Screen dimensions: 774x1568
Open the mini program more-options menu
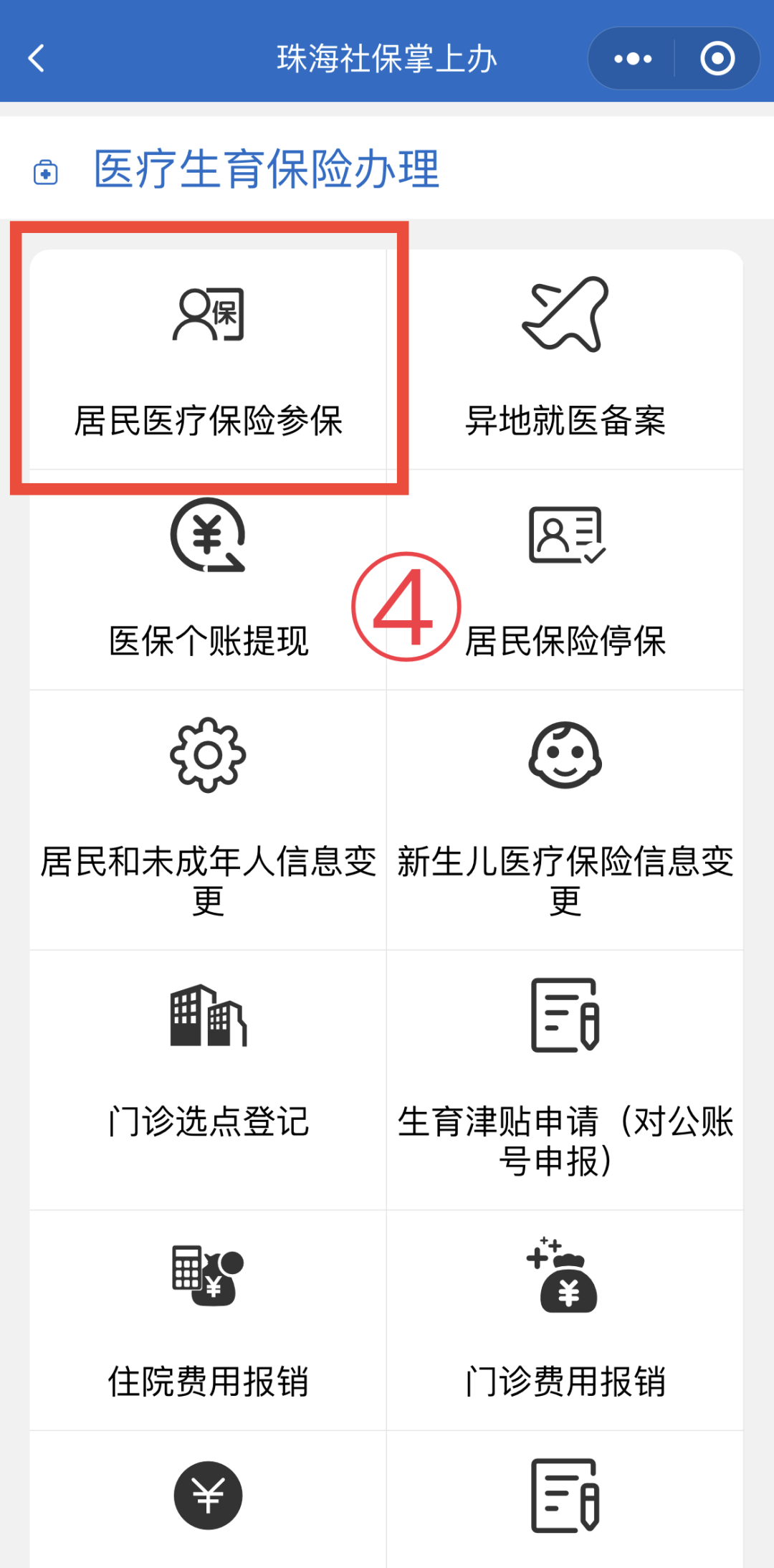(633, 58)
